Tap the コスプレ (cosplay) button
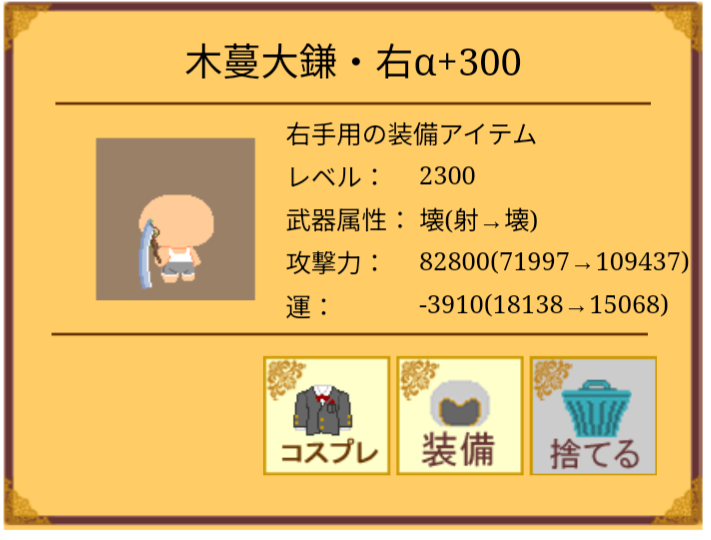711x540 pixels. point(326,415)
